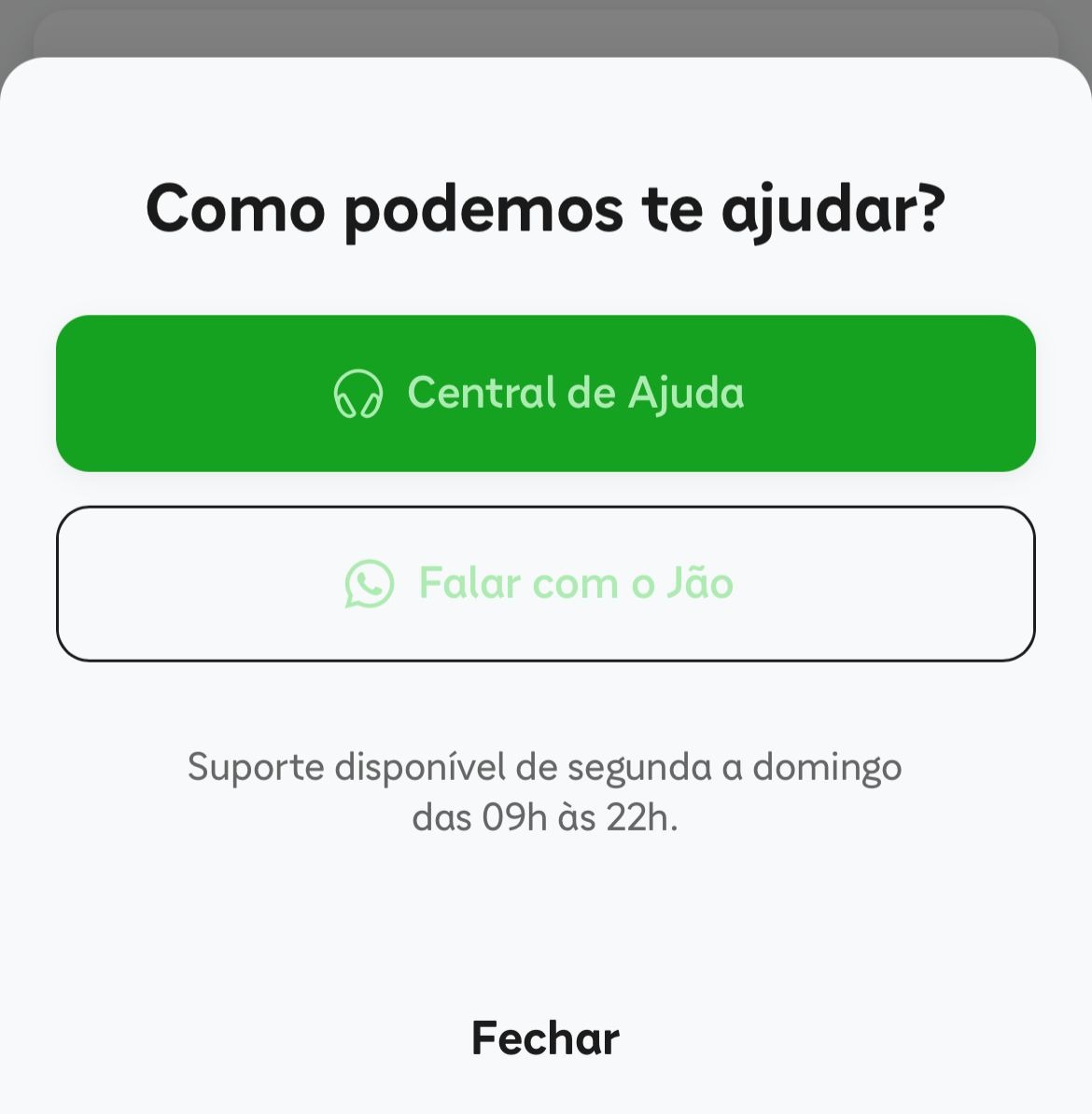Tap Falar com o Jão on WhatsApp
The width and height of the screenshot is (1092, 1114).
click(x=545, y=584)
